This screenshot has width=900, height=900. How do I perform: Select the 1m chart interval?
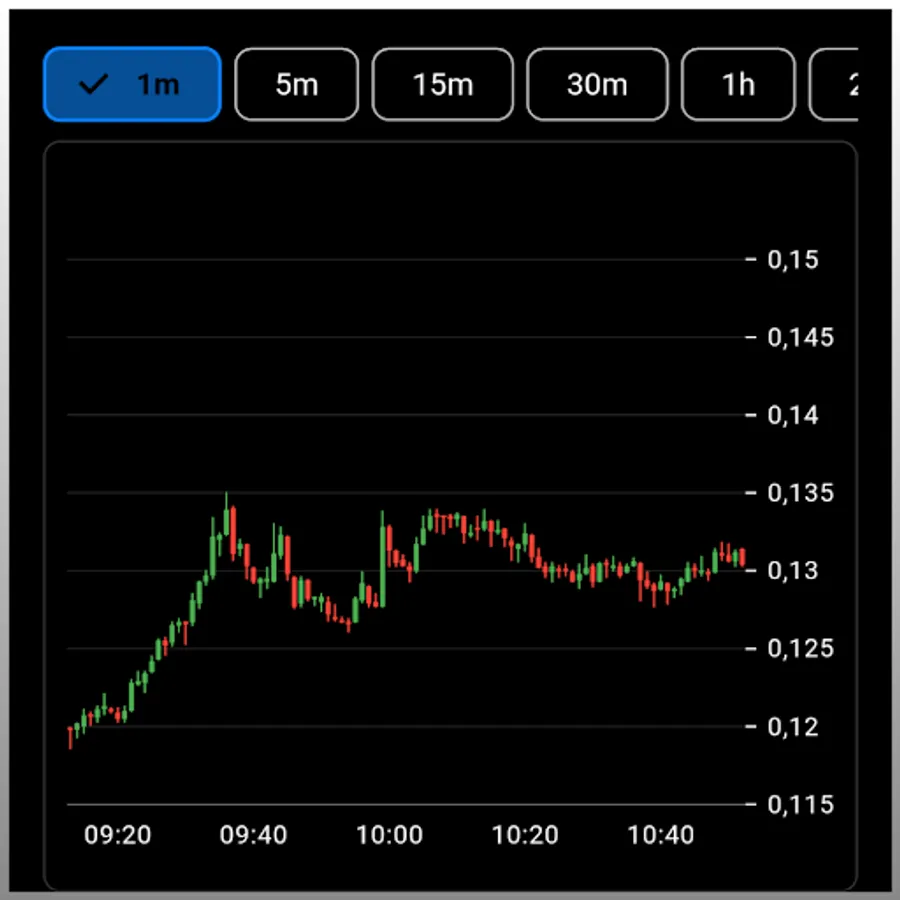pyautogui.click(x=131, y=85)
